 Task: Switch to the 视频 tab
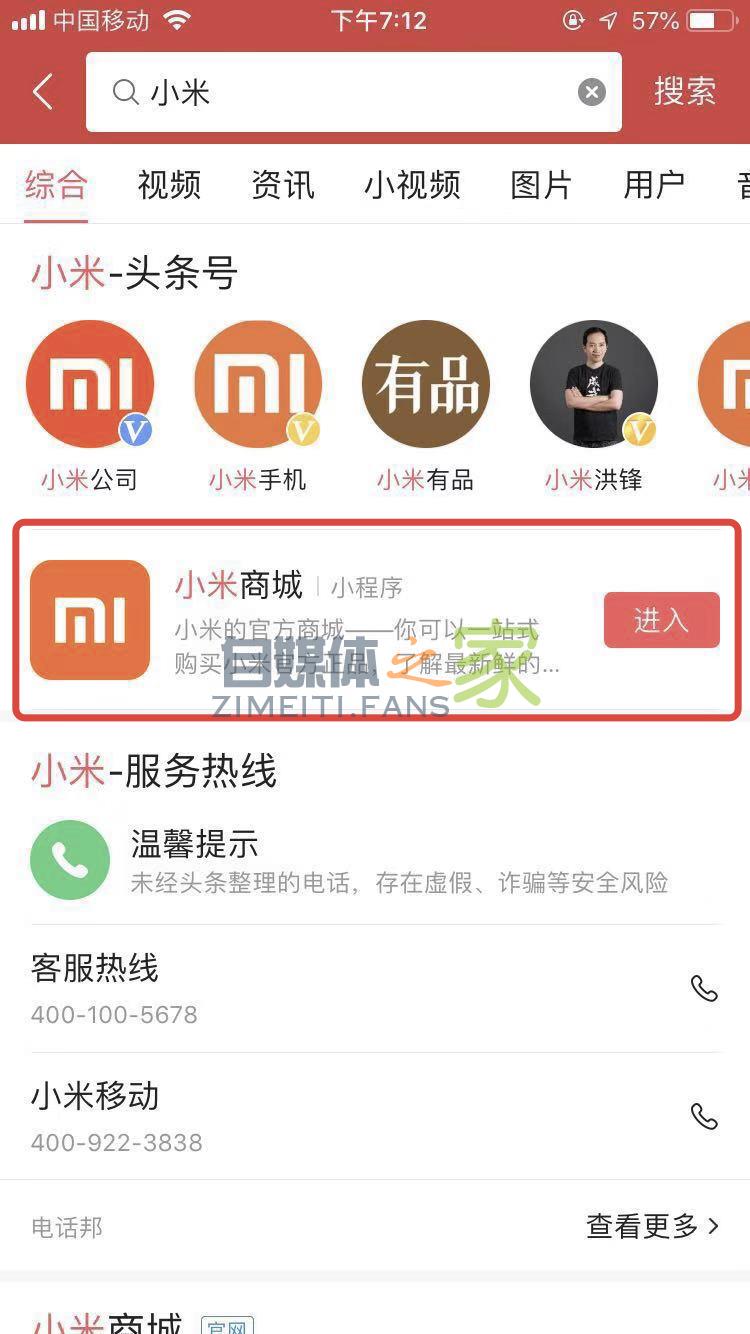[169, 185]
